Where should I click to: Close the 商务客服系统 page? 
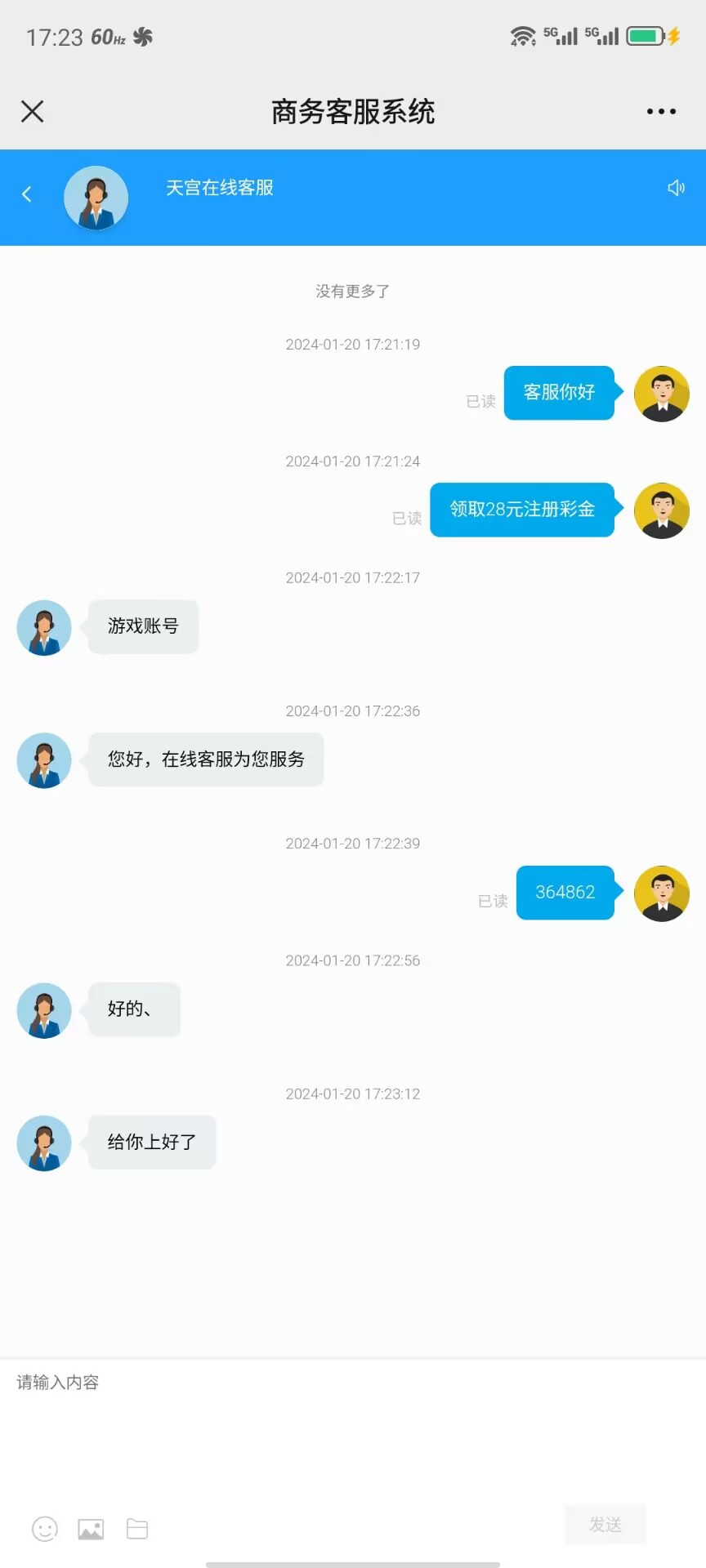(x=33, y=111)
